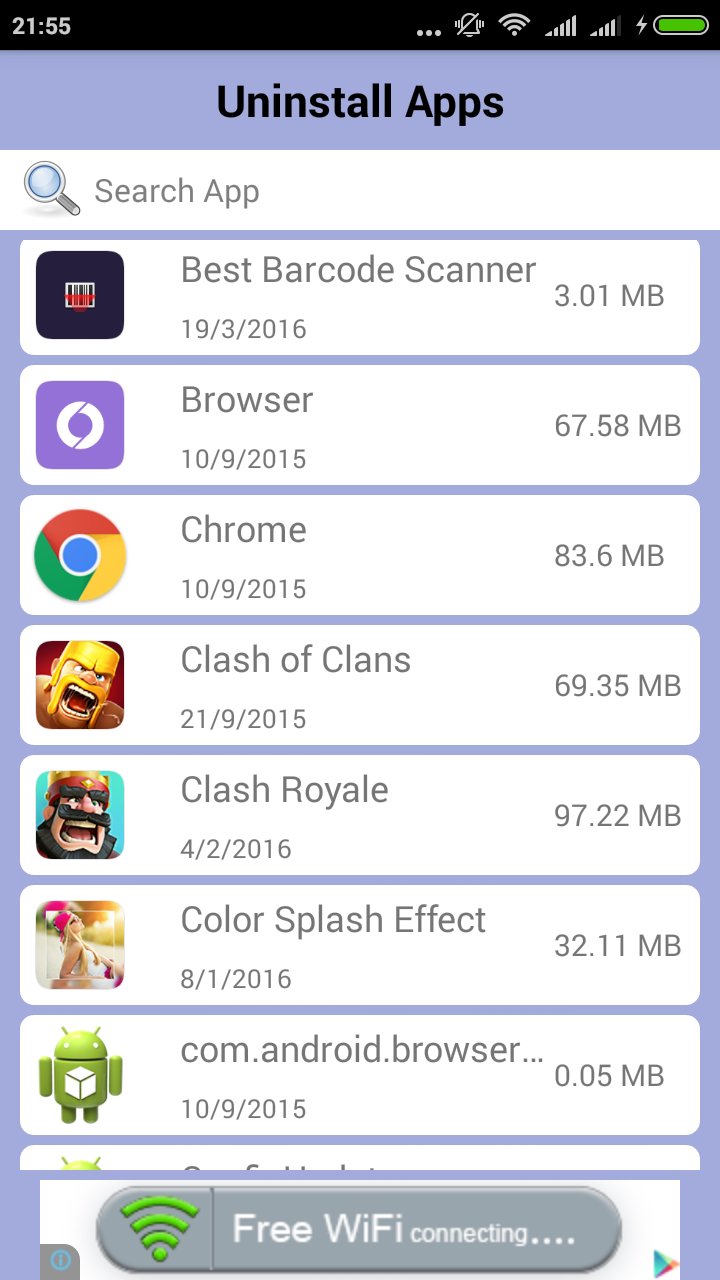Tap the Android robot icon for com.android.browser
The image size is (720, 1280).
(x=79, y=1075)
